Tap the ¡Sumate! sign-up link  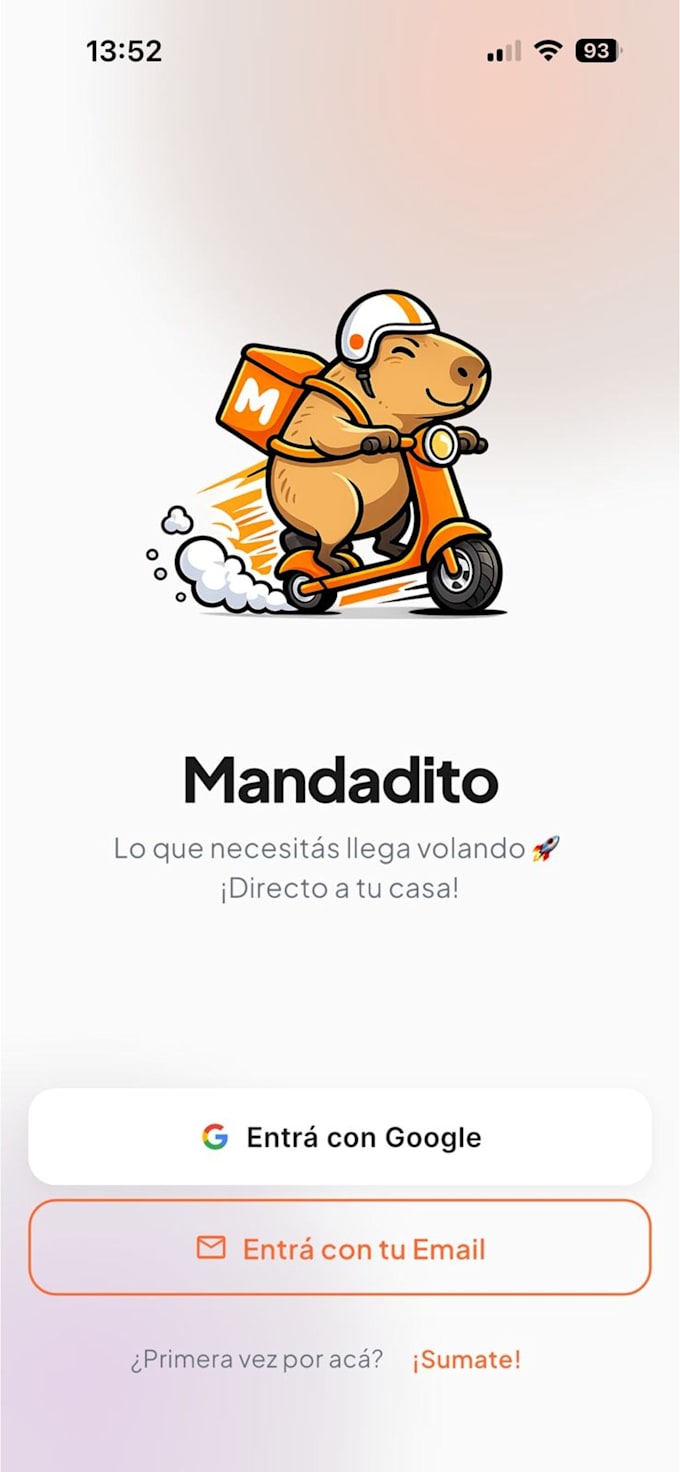tap(466, 1360)
